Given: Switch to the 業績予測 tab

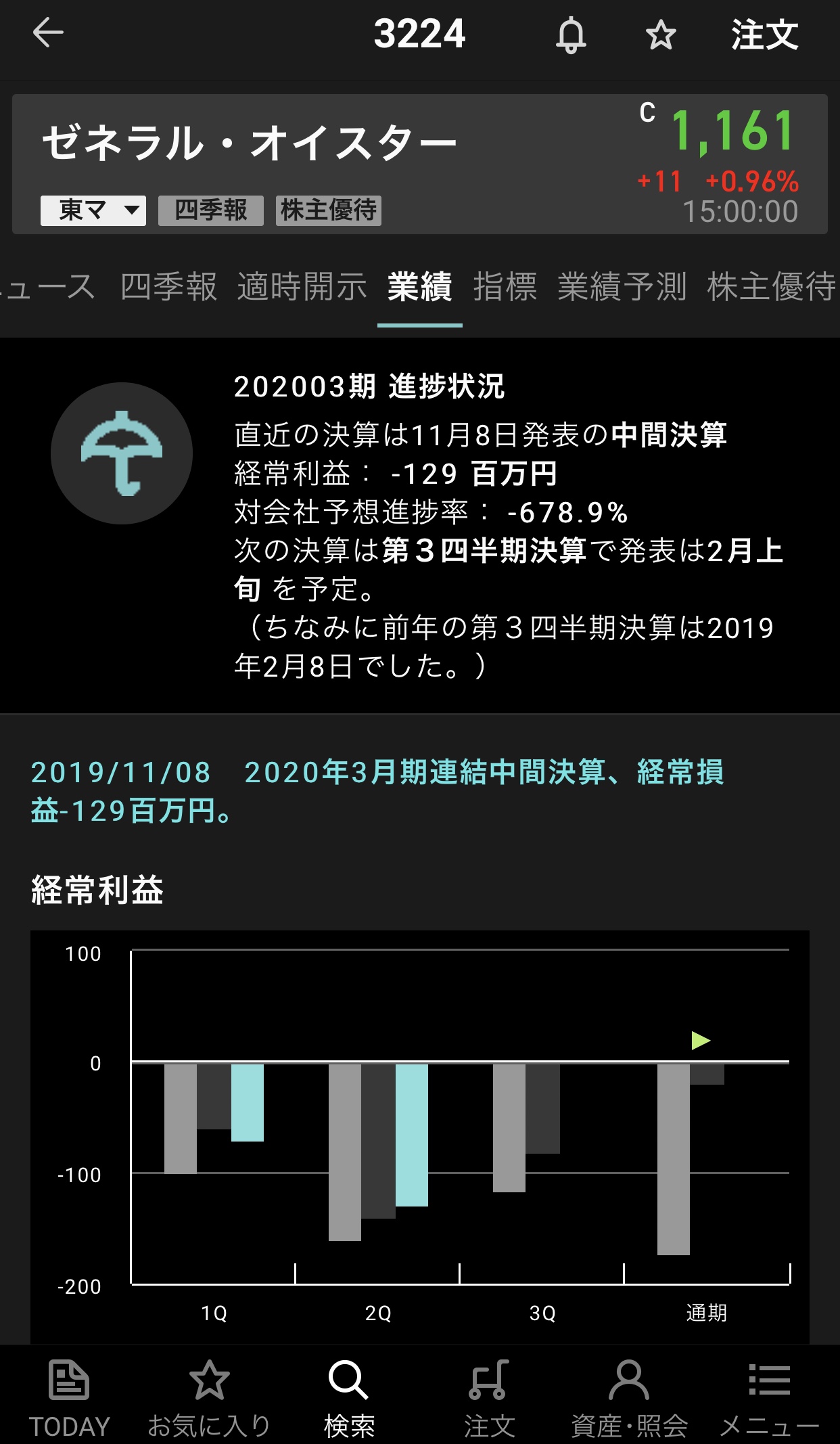Looking at the screenshot, I should point(622,286).
